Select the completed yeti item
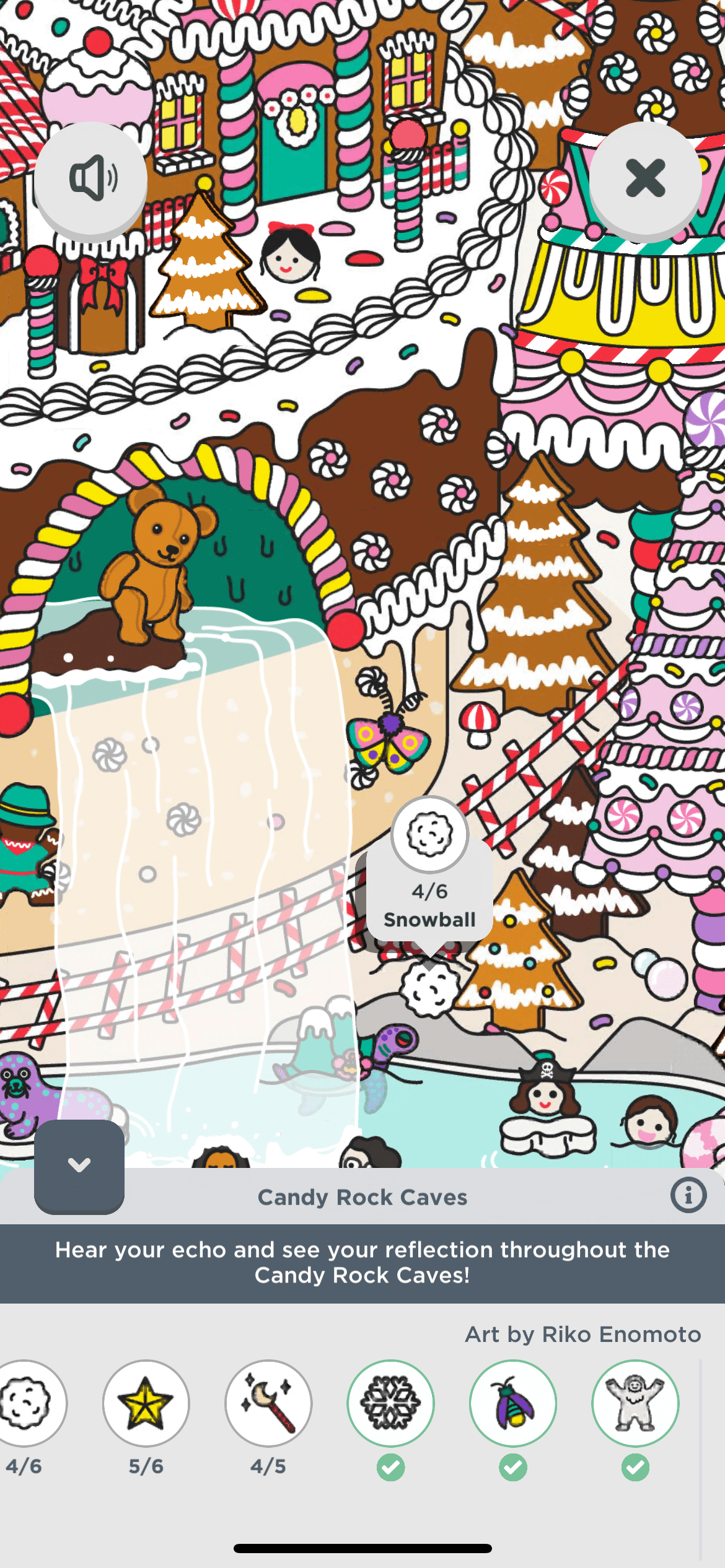The height and width of the screenshot is (1568, 725). coord(635,1403)
